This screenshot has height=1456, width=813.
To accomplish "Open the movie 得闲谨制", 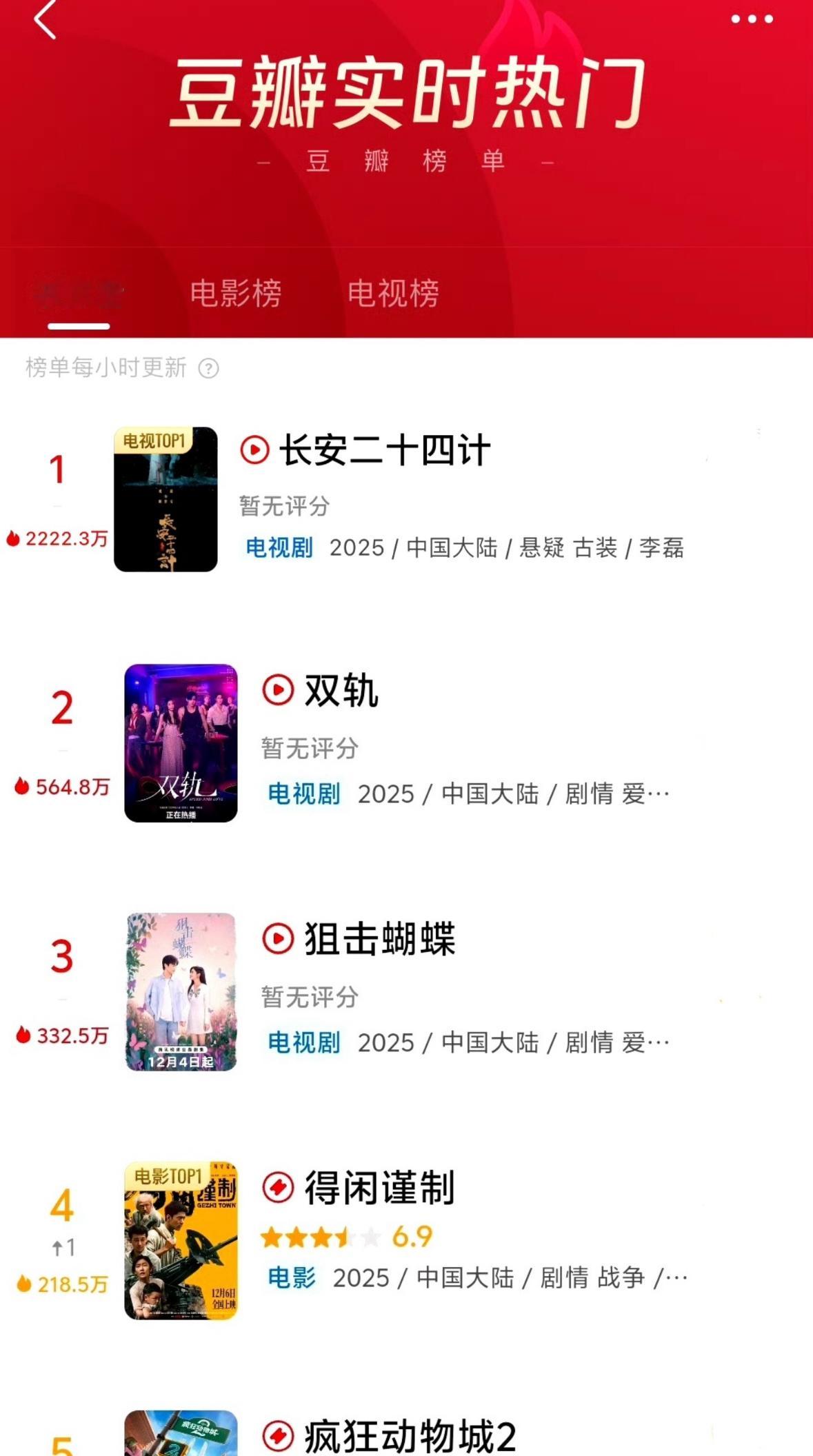I will click(379, 1187).
